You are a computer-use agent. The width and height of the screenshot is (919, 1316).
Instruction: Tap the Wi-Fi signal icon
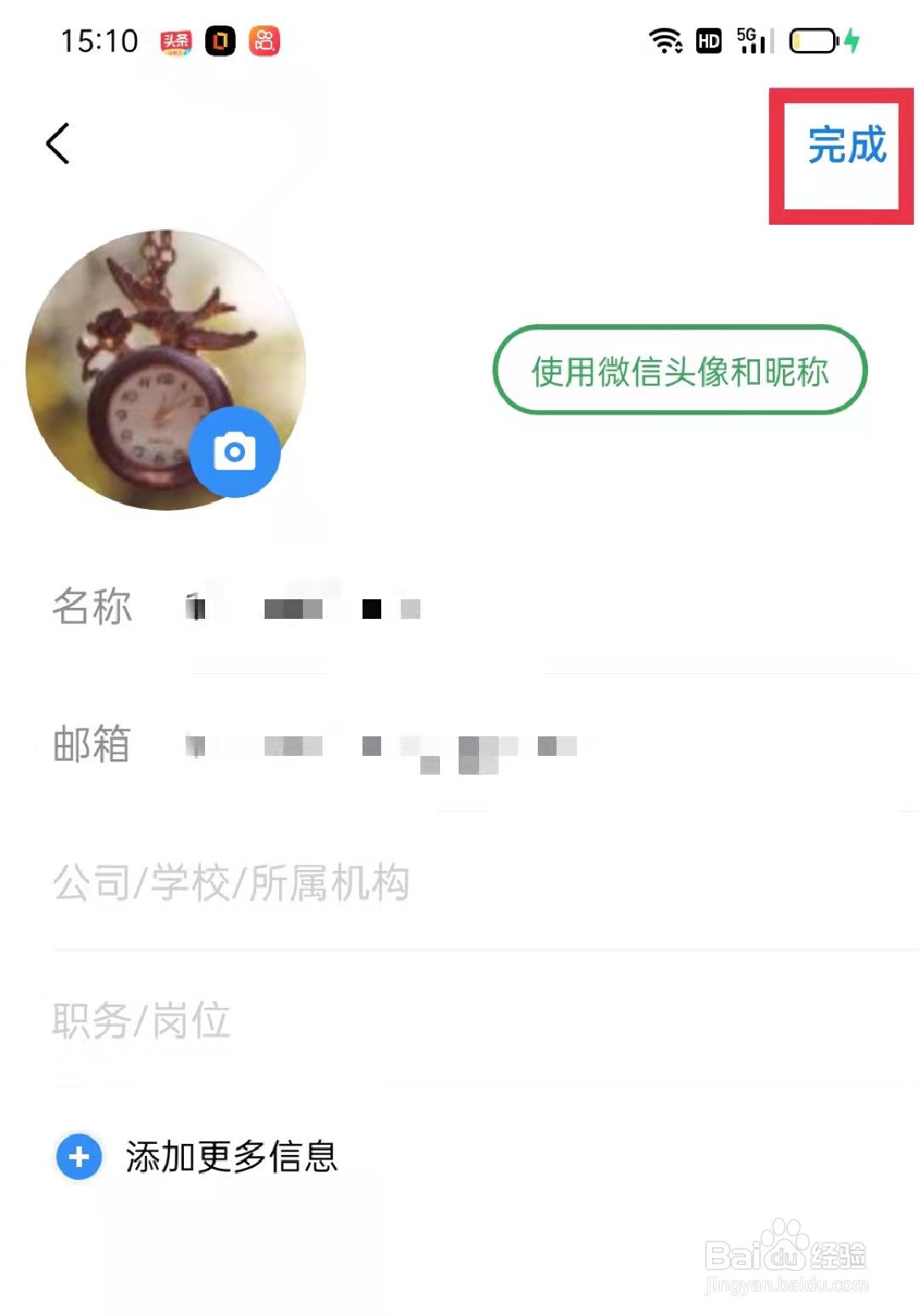[665, 40]
